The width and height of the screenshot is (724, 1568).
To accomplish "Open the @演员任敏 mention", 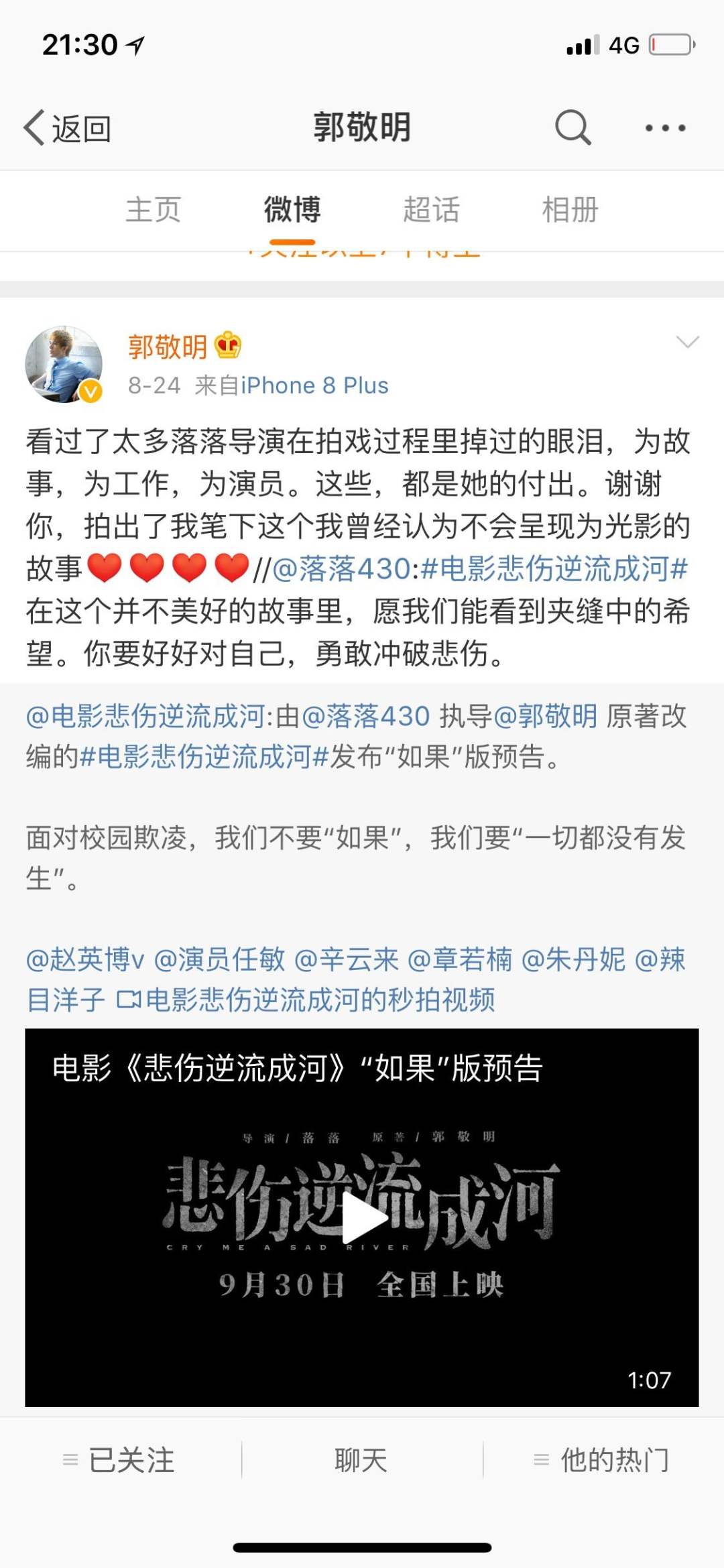I will click(220, 959).
